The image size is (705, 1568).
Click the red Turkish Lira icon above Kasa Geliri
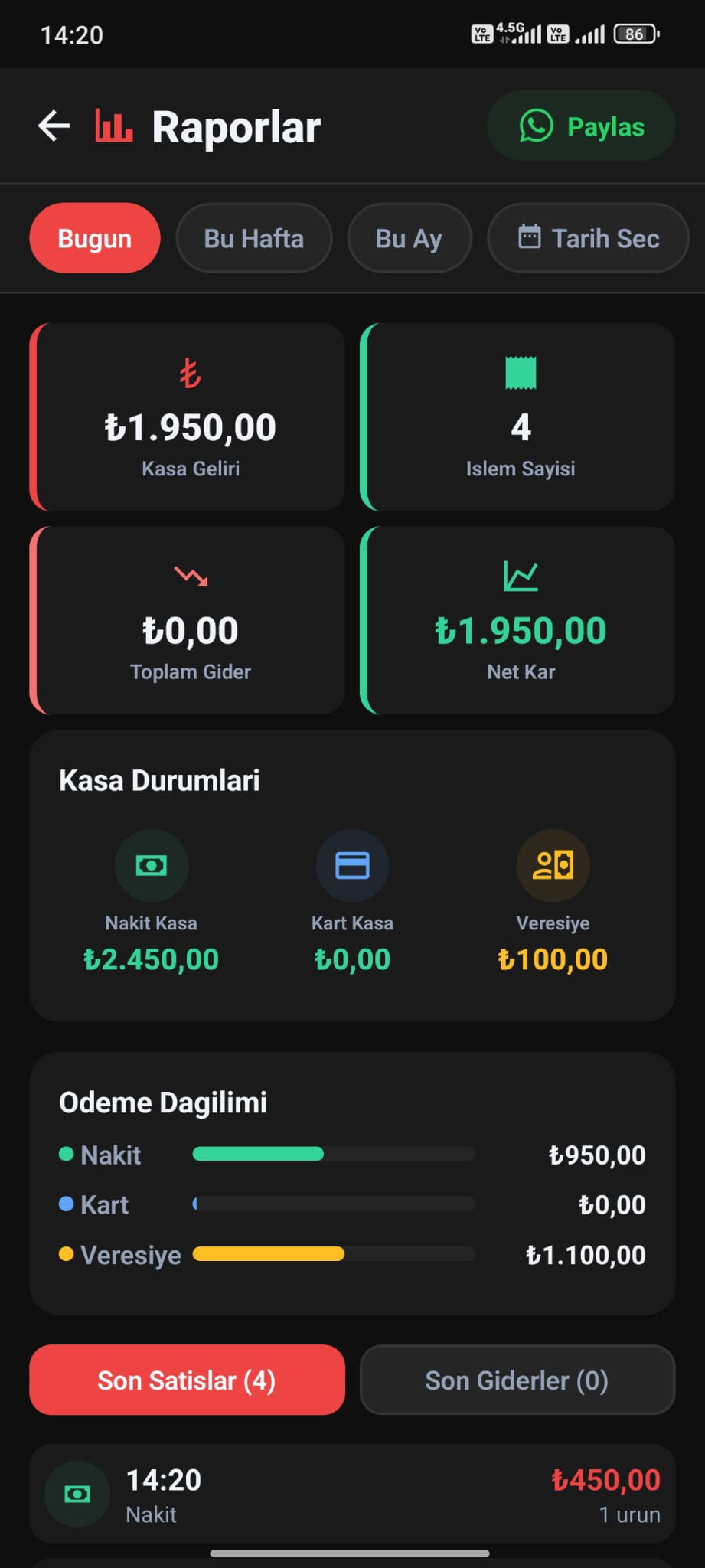click(x=189, y=374)
